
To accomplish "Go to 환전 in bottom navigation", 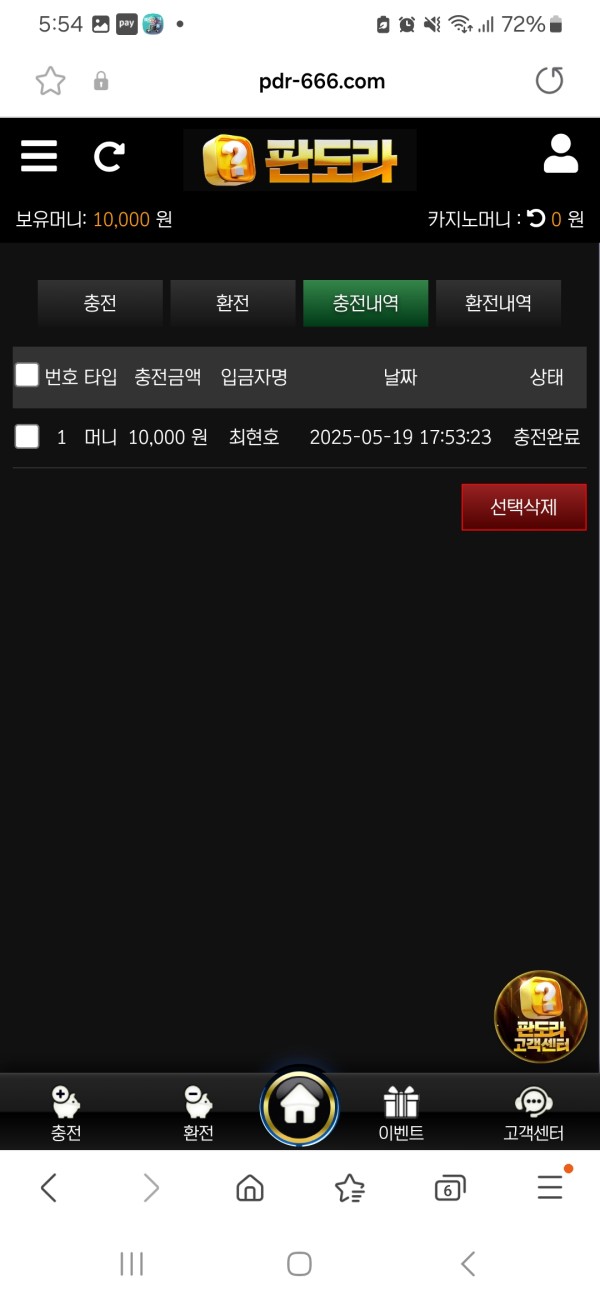I will point(198,1113).
